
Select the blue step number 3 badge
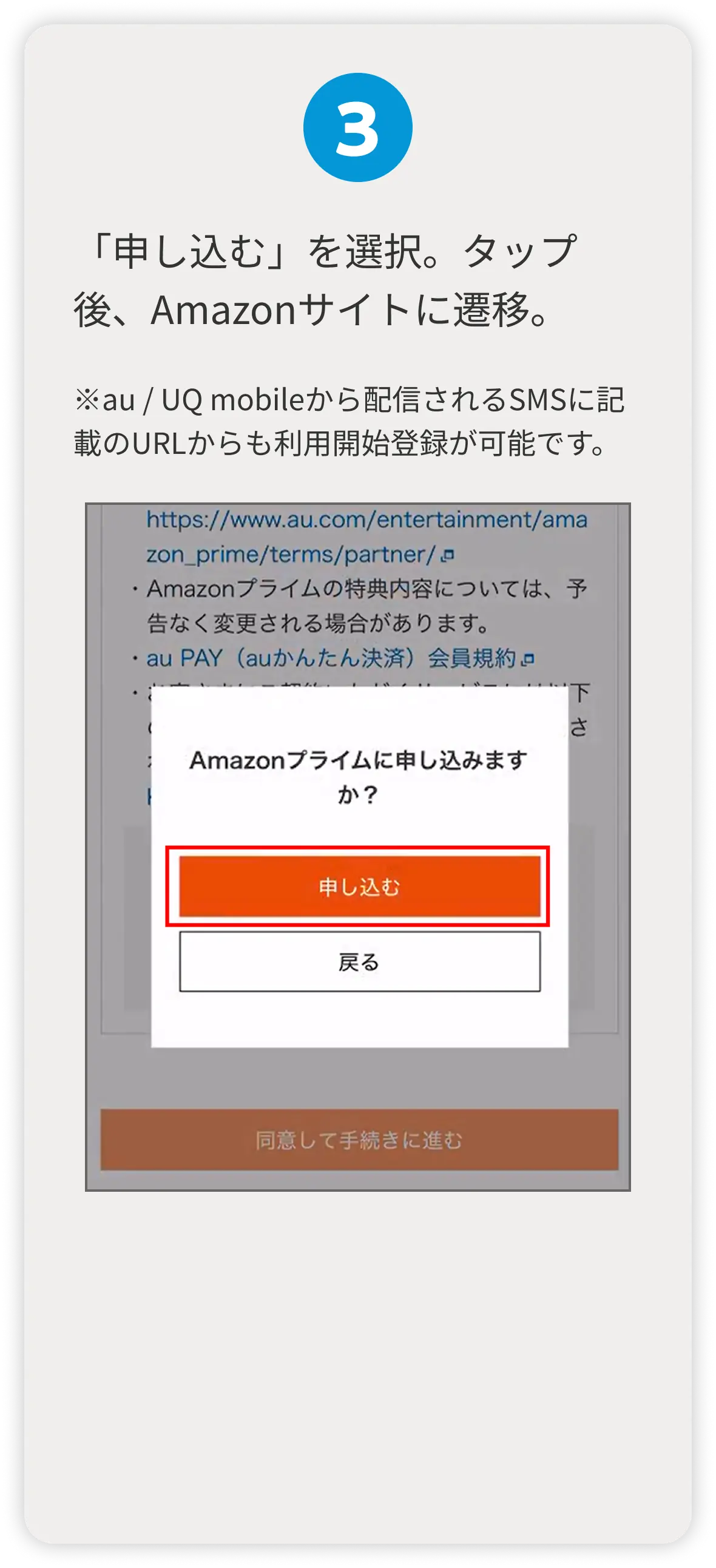click(x=358, y=127)
